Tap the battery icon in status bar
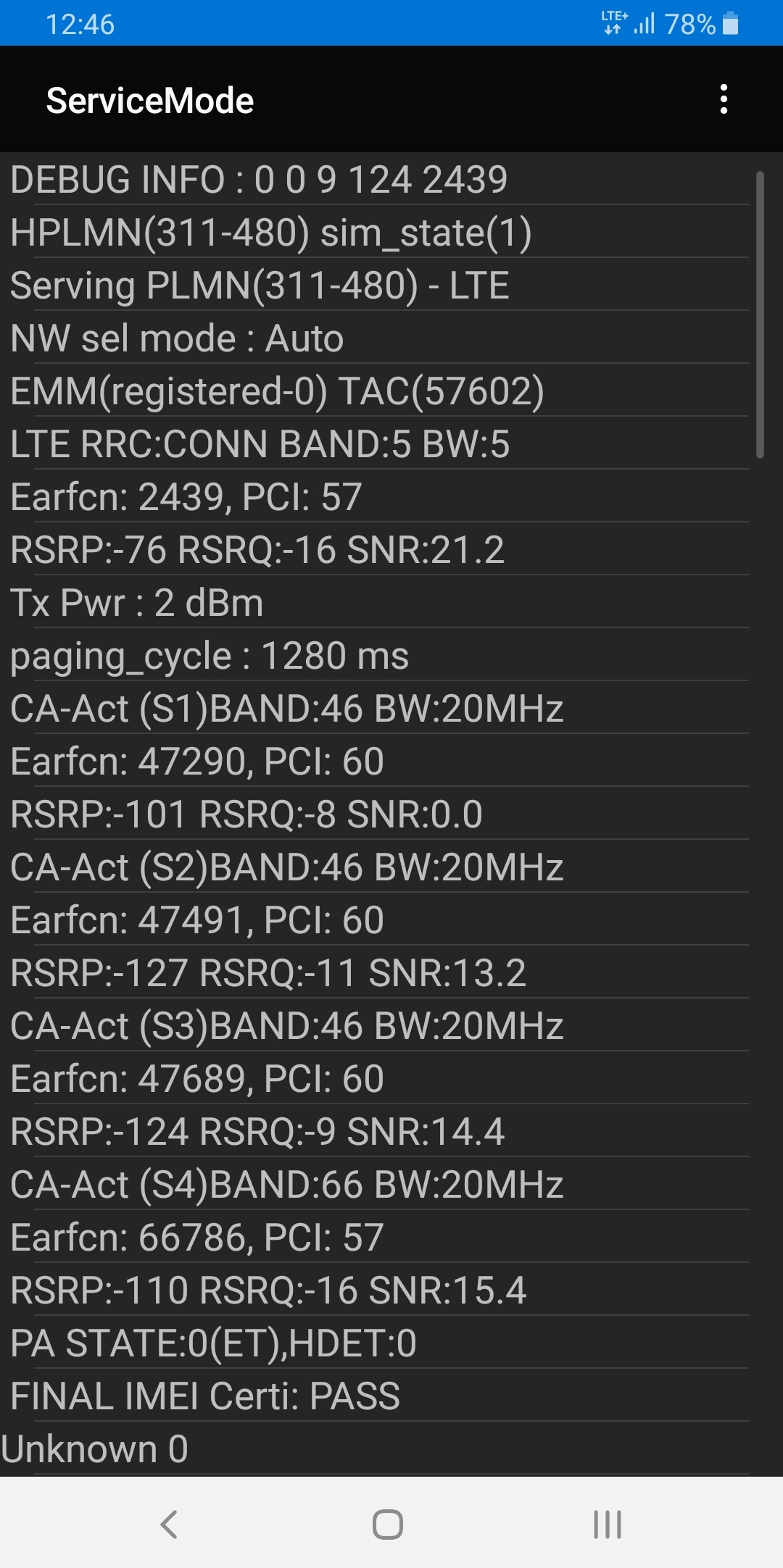 (x=731, y=23)
